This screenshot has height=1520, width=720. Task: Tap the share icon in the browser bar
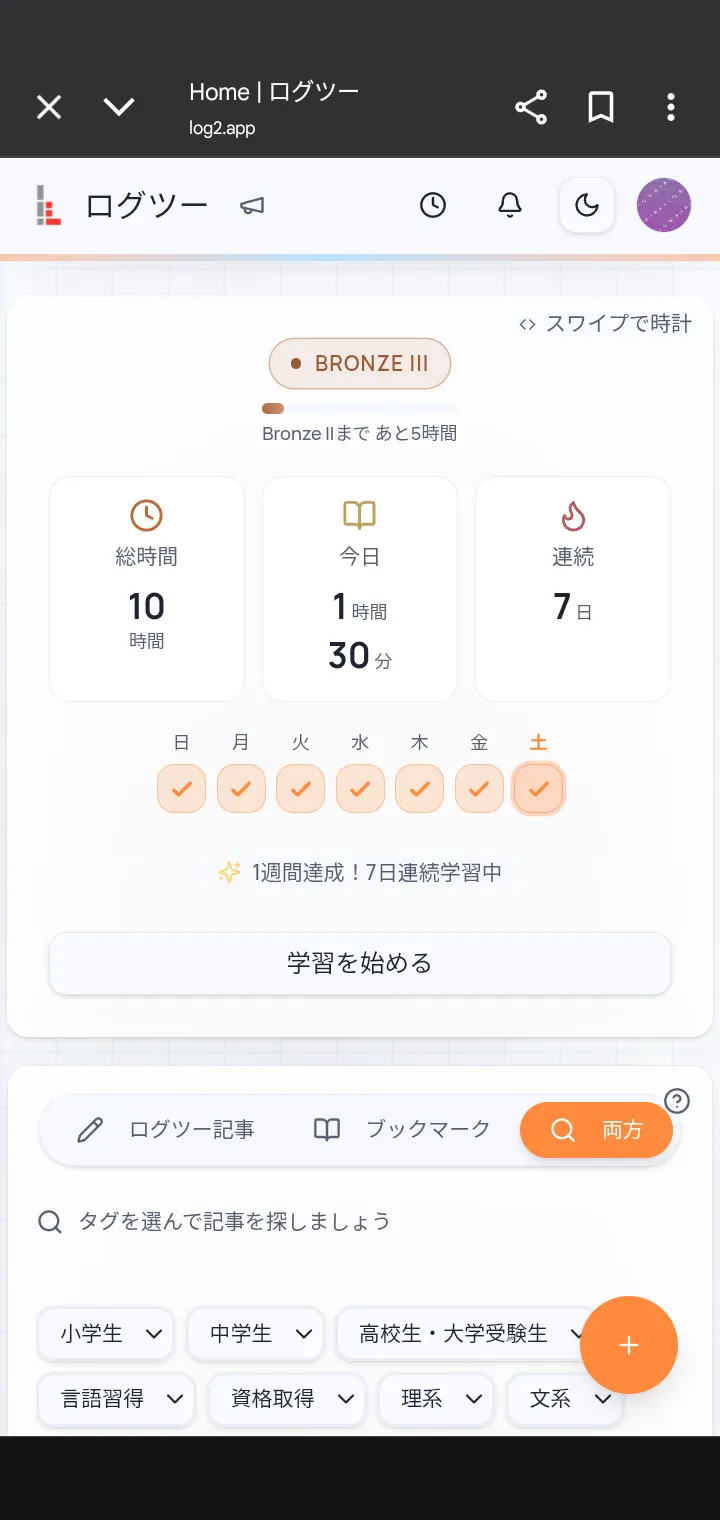[x=530, y=107]
